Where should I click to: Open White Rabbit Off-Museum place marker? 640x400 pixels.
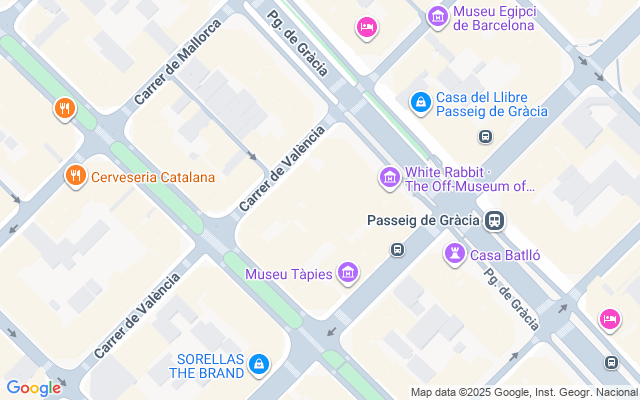389,178
